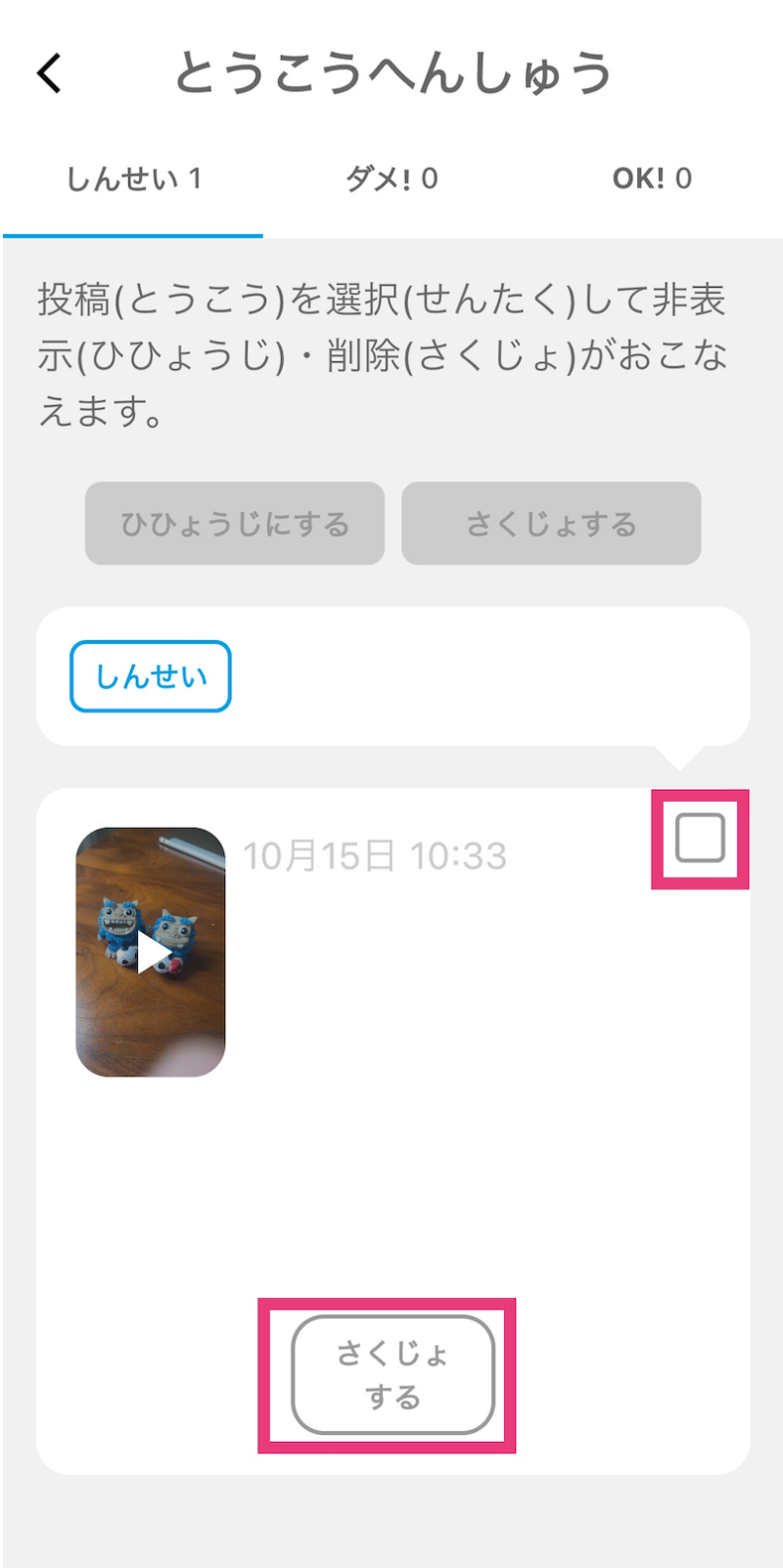Check the checkbox on the 10月15日 post
Screen dimensions: 783x1568
(x=700, y=838)
